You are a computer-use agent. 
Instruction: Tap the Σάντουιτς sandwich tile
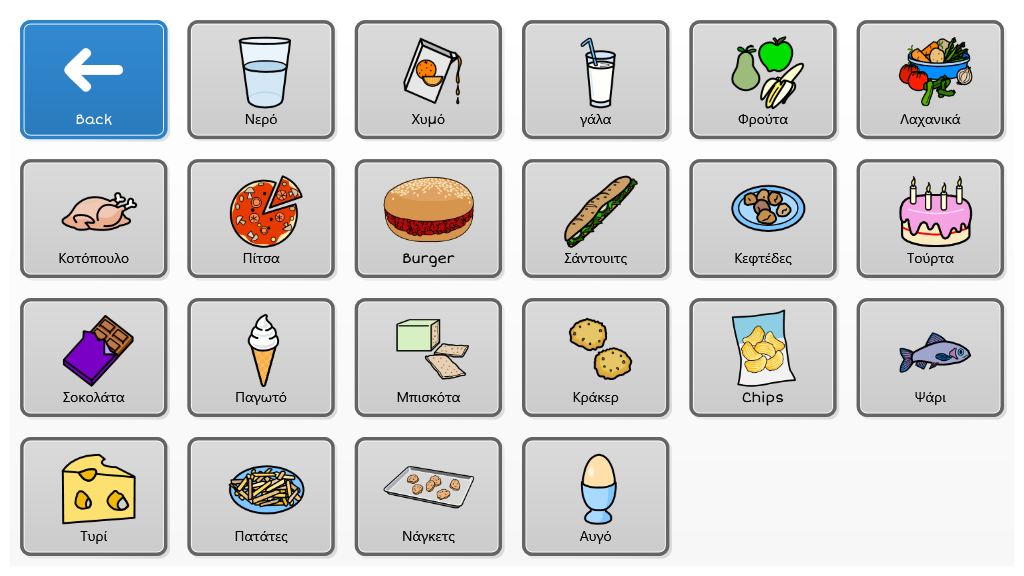pos(595,219)
